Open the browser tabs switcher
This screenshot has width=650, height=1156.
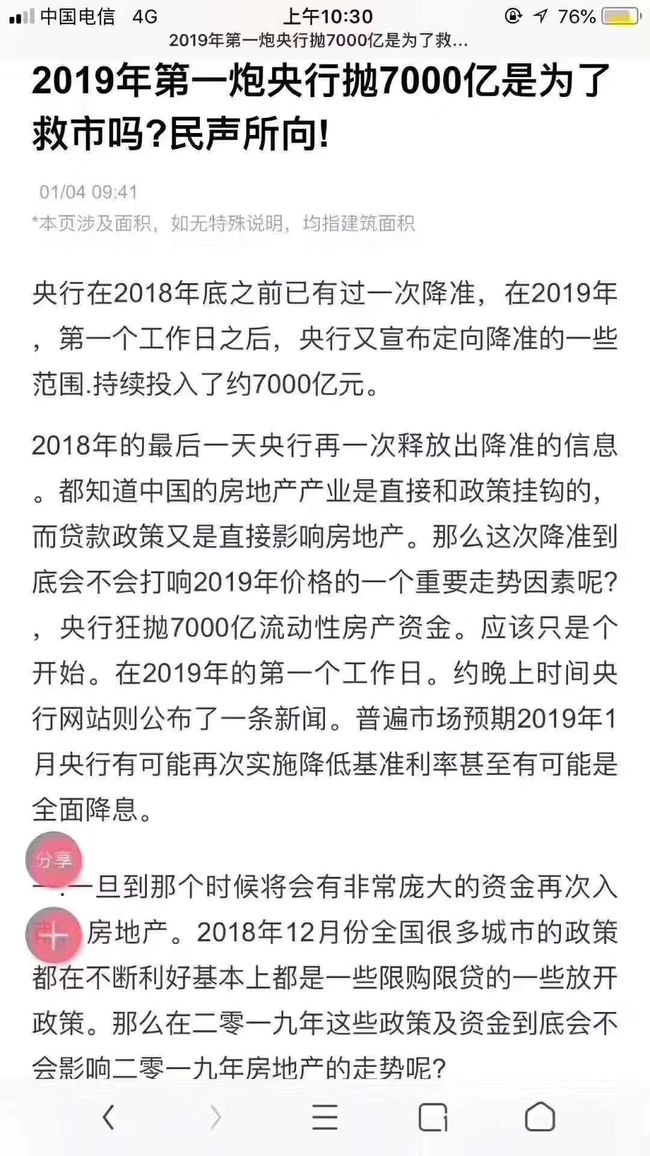tap(433, 1118)
